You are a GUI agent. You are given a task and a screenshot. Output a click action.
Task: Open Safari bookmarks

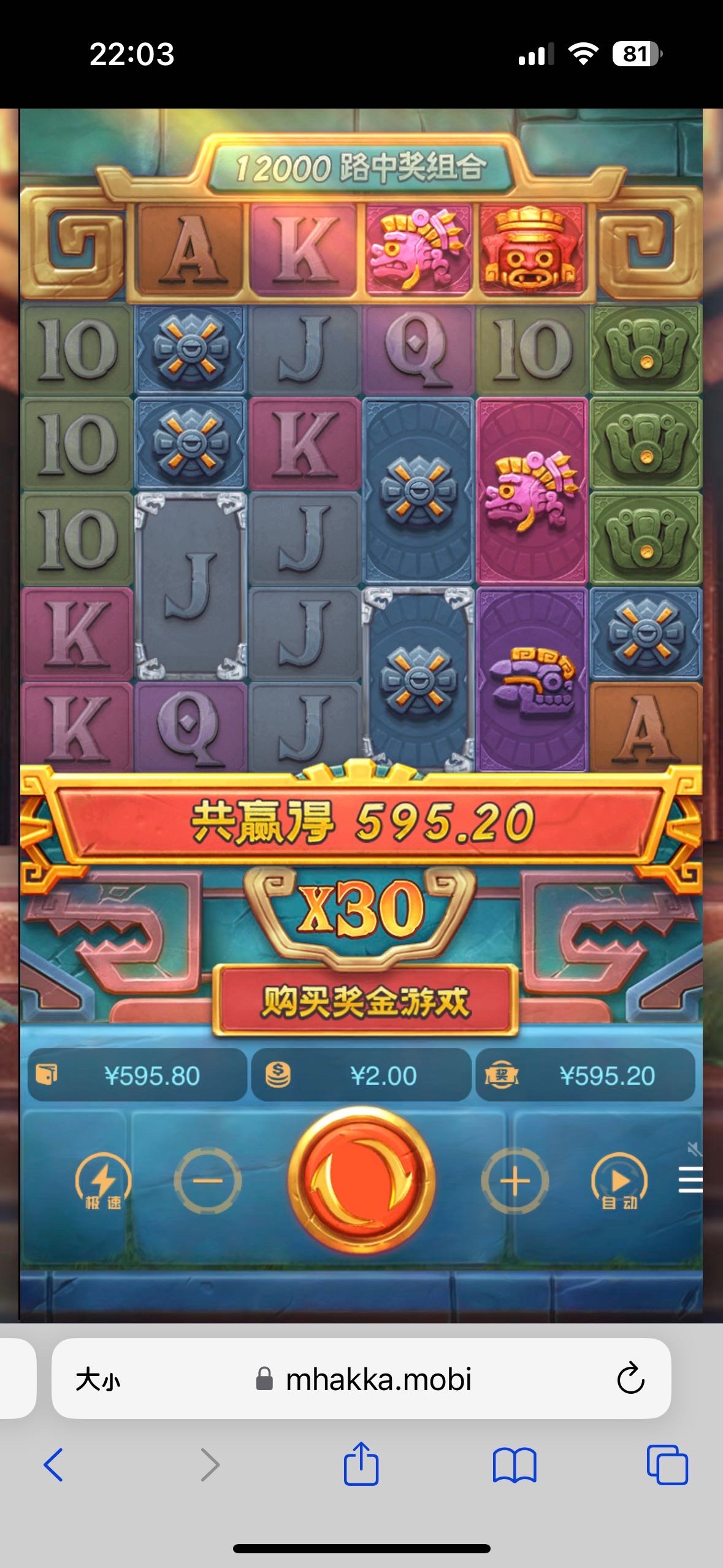515,1465
